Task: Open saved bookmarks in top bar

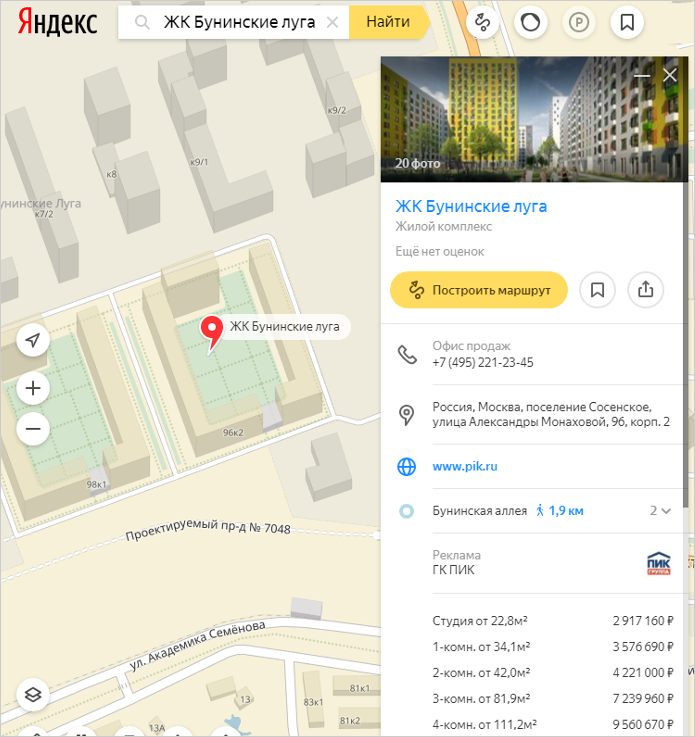Action: point(626,22)
